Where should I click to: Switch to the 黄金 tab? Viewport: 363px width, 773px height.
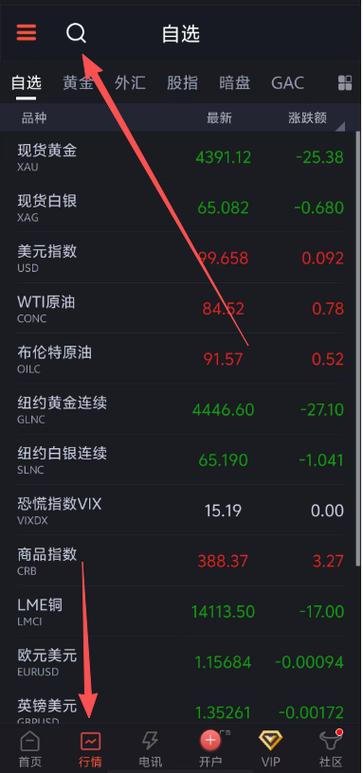click(x=78, y=83)
